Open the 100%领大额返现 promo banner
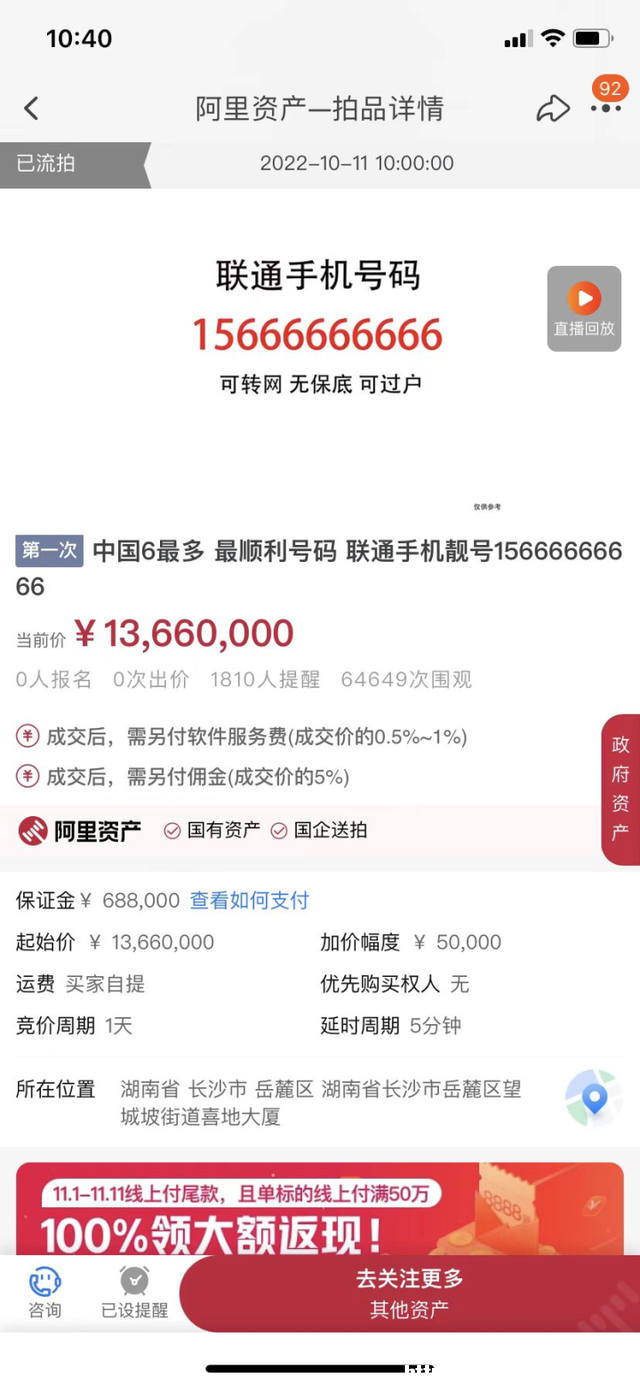The image size is (640, 1385). click(x=320, y=1208)
